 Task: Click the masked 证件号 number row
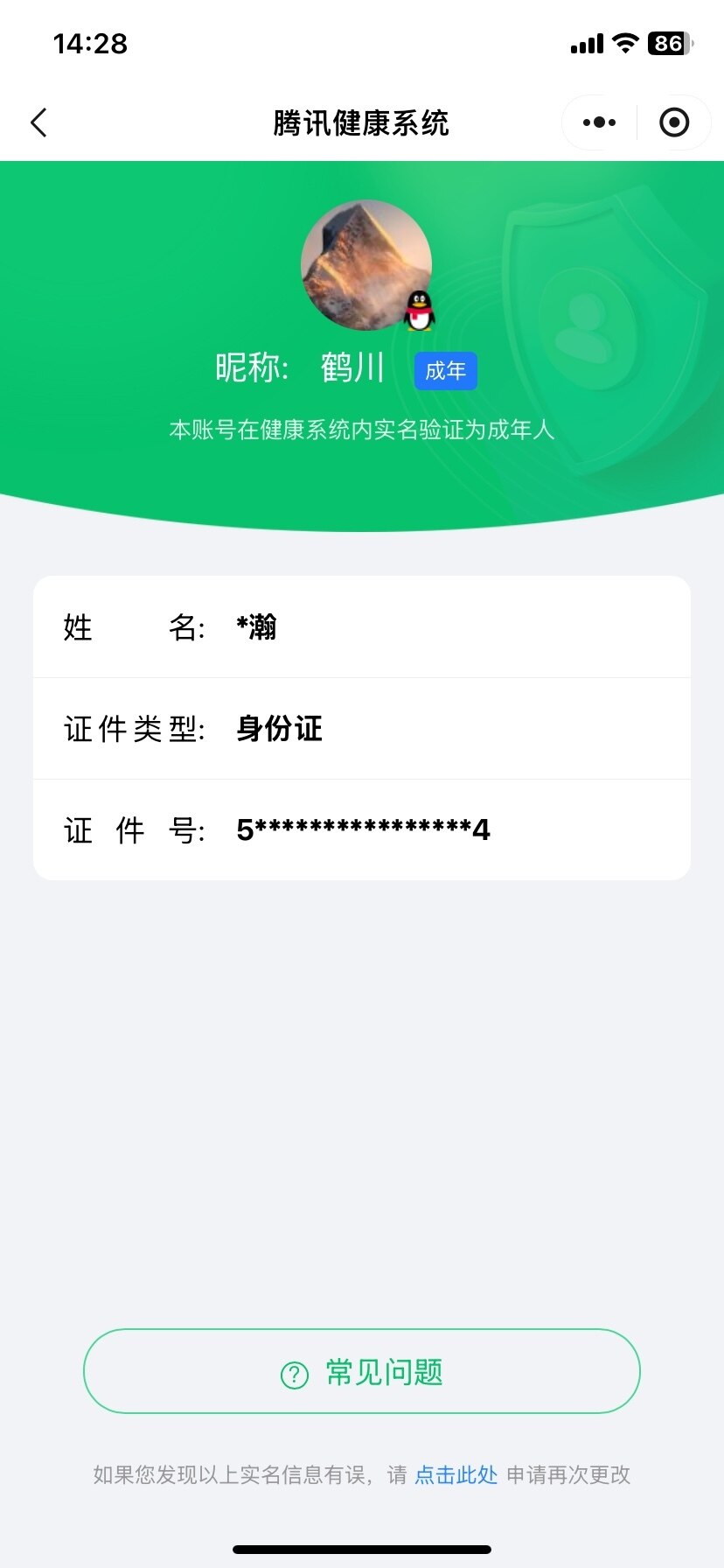point(362,829)
